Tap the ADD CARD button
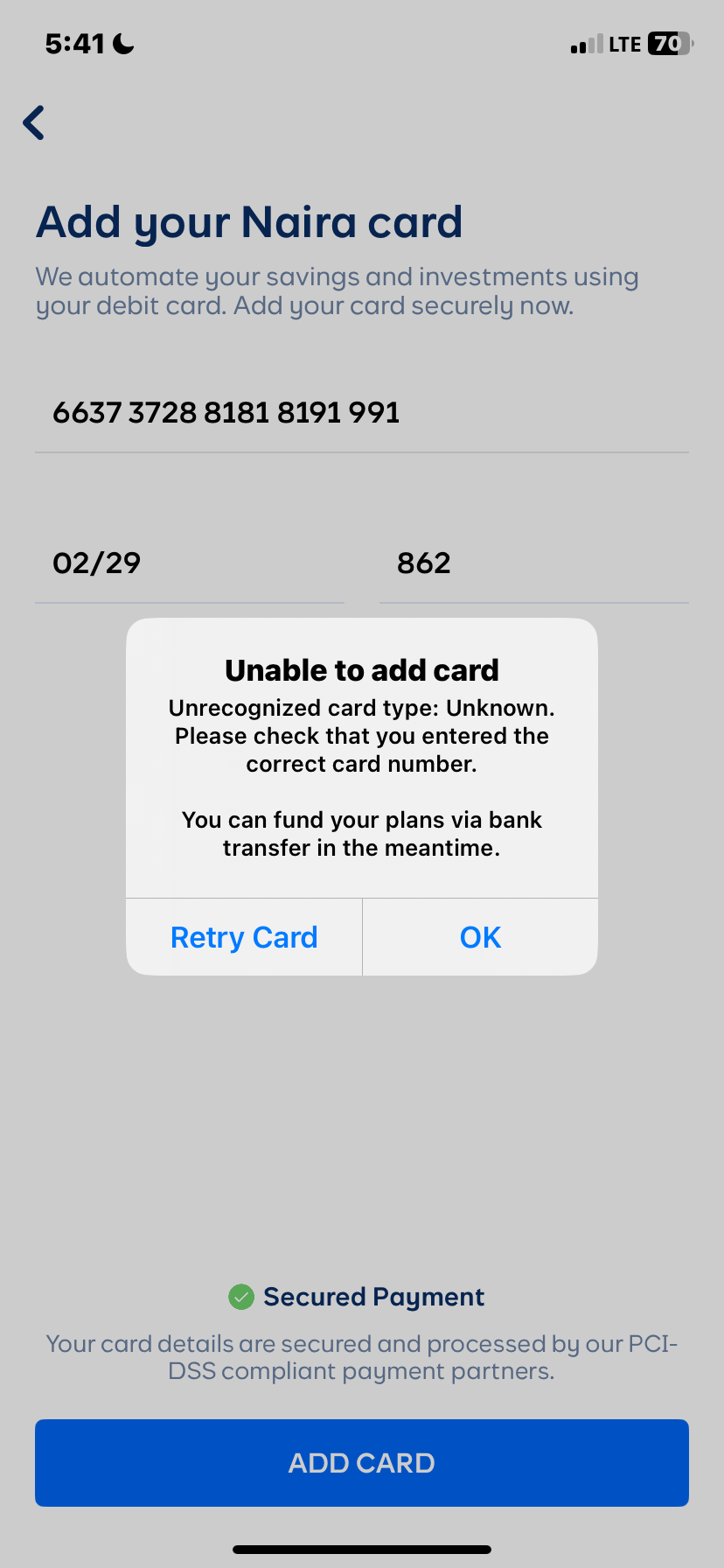 pos(361,1462)
